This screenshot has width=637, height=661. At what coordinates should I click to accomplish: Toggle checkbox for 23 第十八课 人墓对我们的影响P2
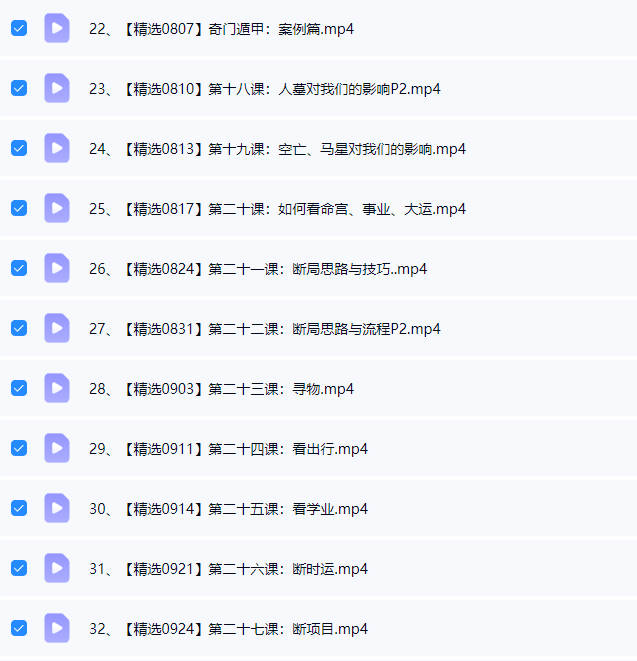18,88
